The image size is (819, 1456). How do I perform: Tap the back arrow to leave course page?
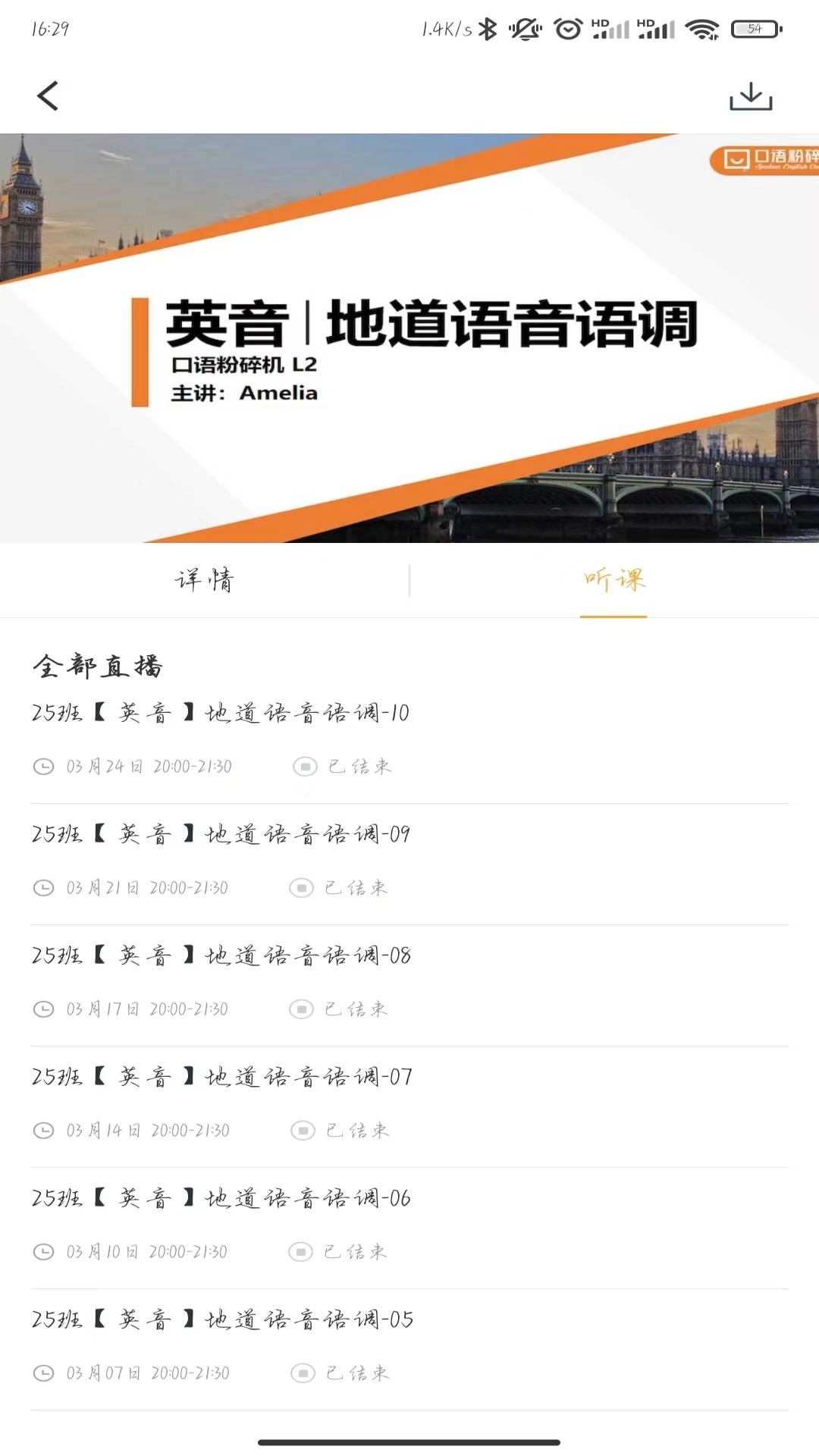click(47, 96)
